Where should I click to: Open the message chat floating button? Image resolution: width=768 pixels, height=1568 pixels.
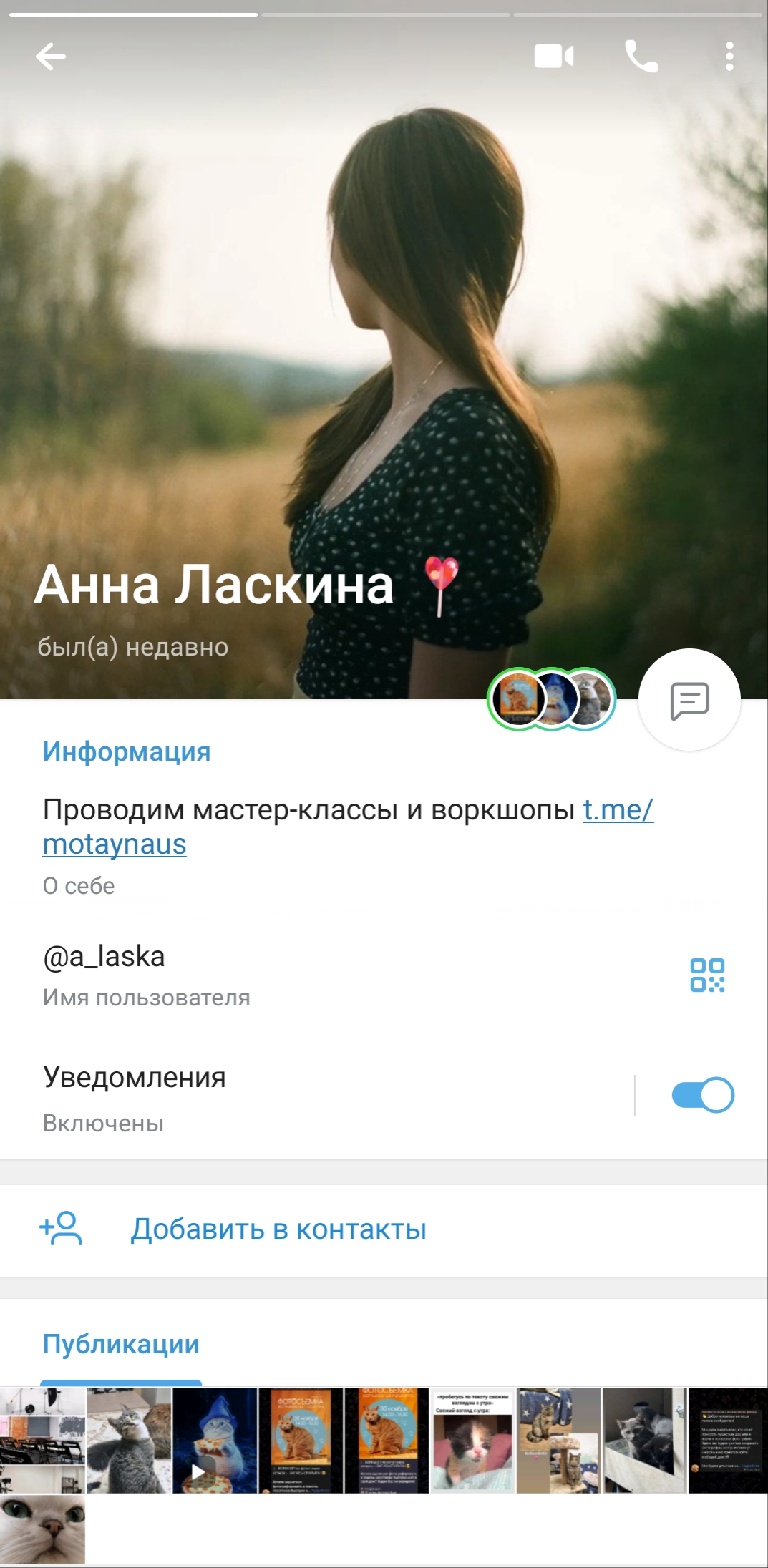pos(689,700)
